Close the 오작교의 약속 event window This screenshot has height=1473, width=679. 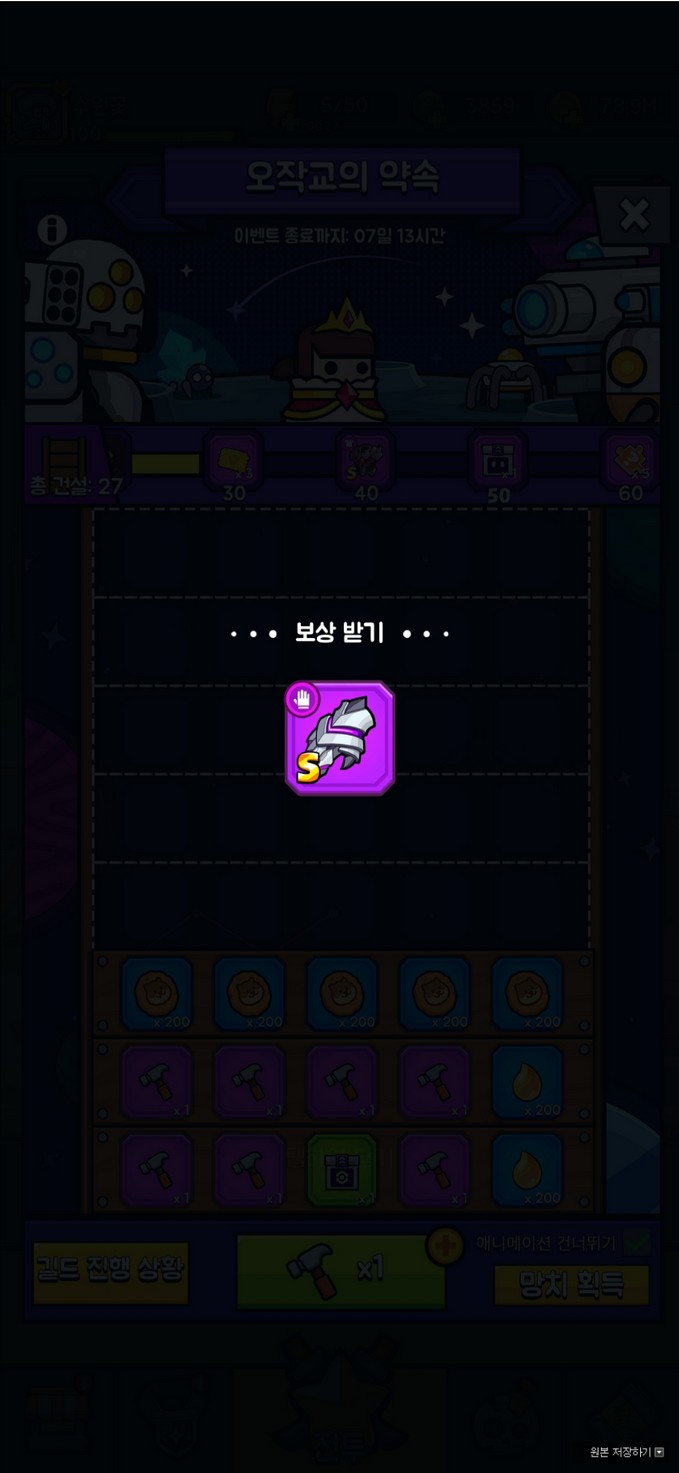tap(634, 214)
